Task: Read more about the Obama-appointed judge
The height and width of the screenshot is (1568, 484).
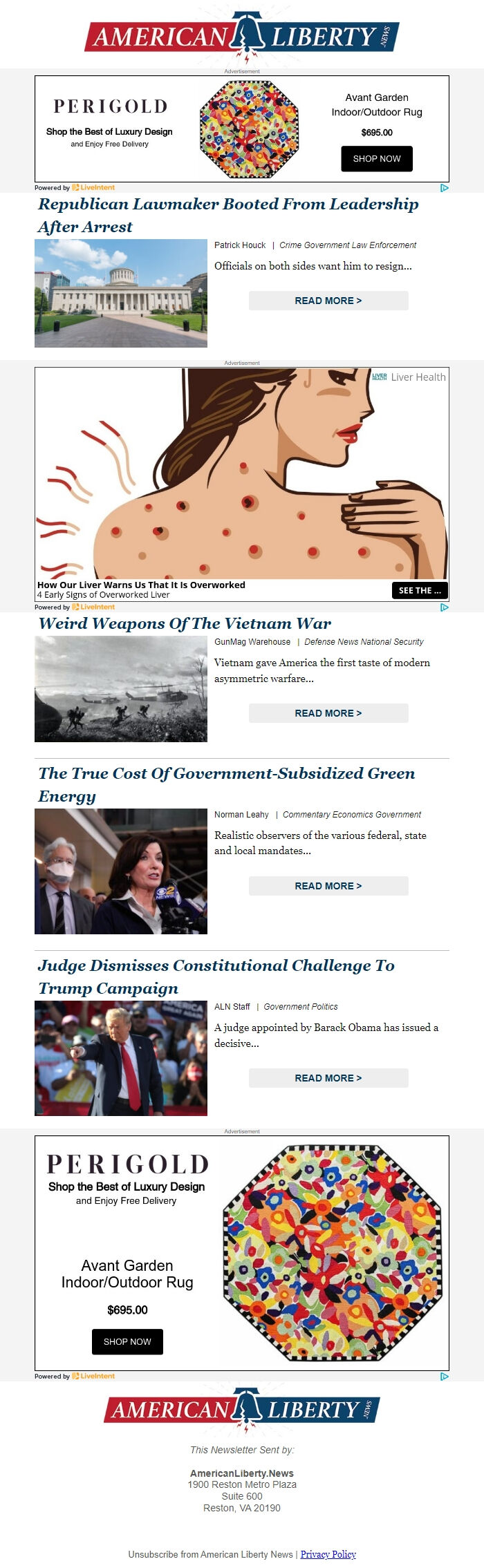Action: (x=328, y=1078)
